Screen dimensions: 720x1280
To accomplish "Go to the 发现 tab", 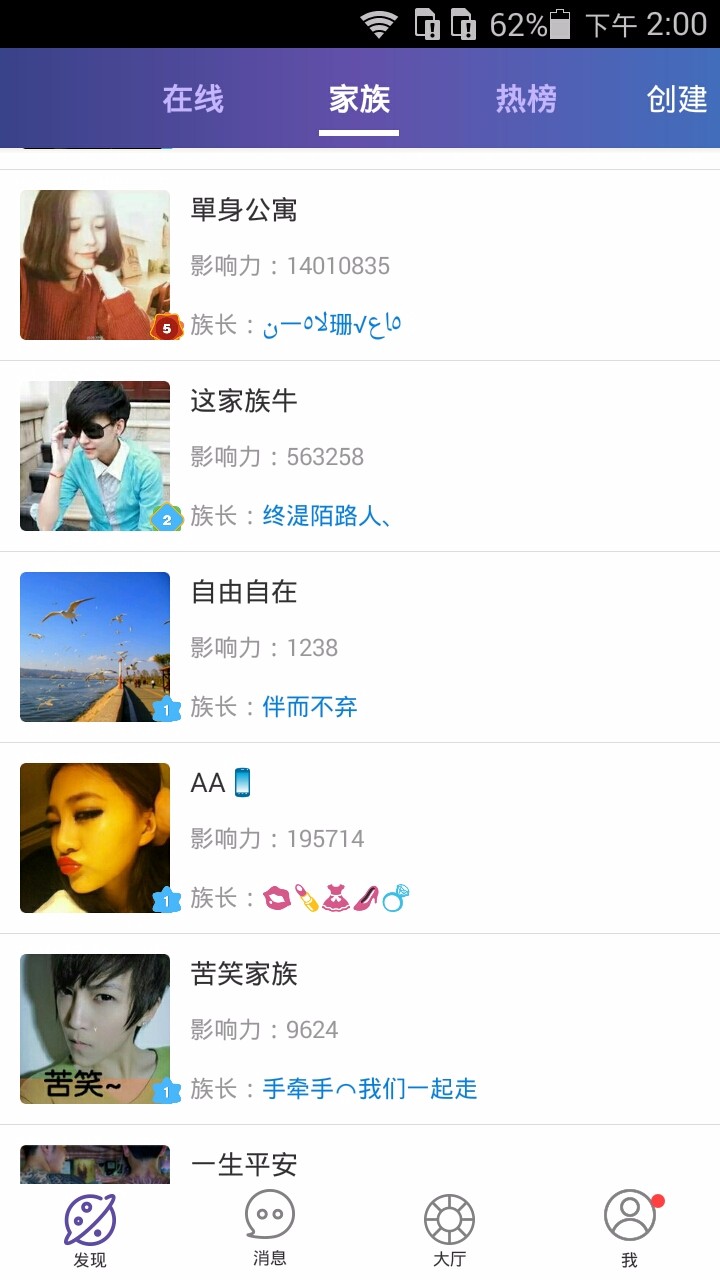I will click(90, 1232).
